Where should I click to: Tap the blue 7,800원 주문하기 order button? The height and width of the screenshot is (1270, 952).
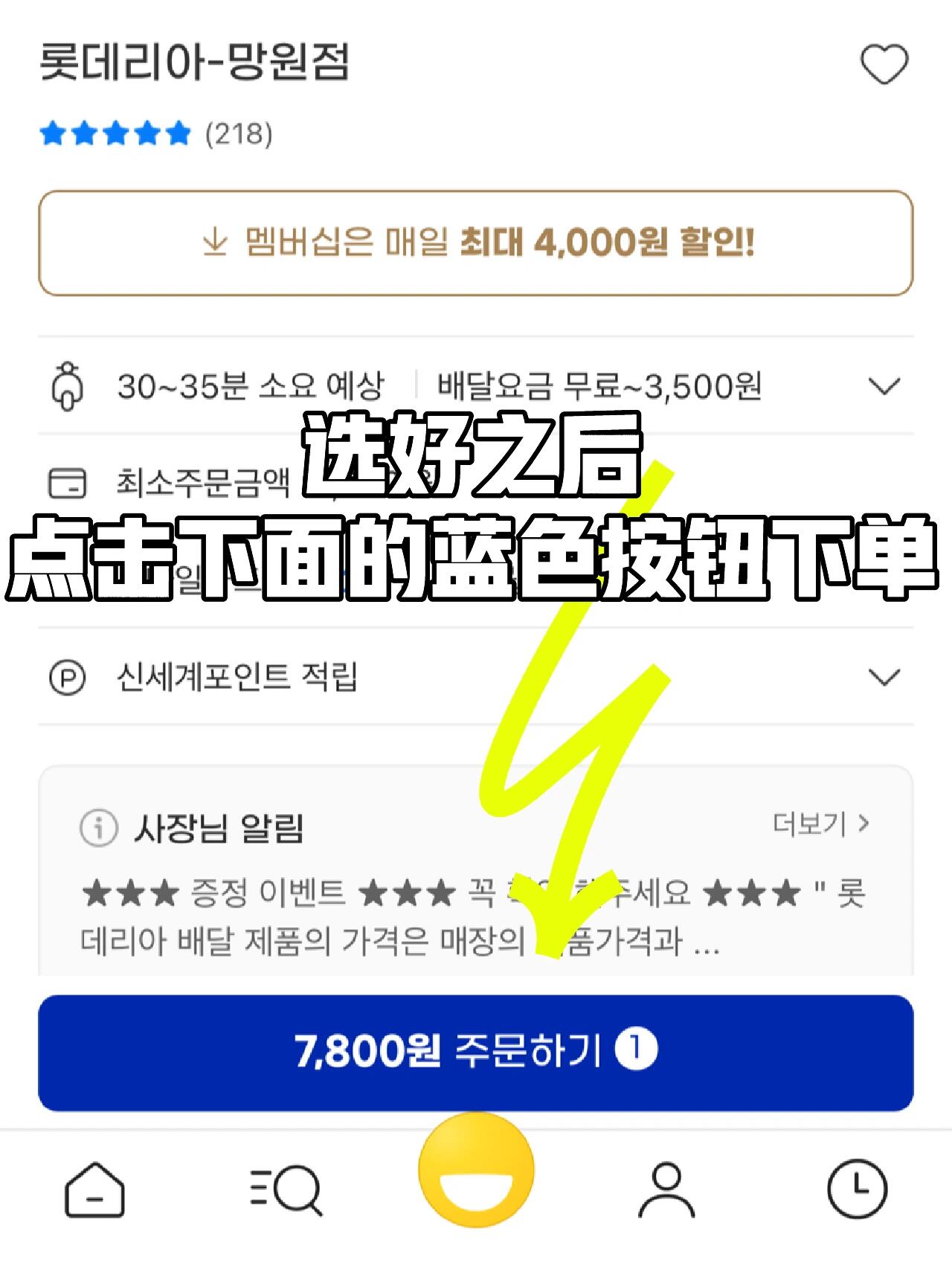(476, 1051)
